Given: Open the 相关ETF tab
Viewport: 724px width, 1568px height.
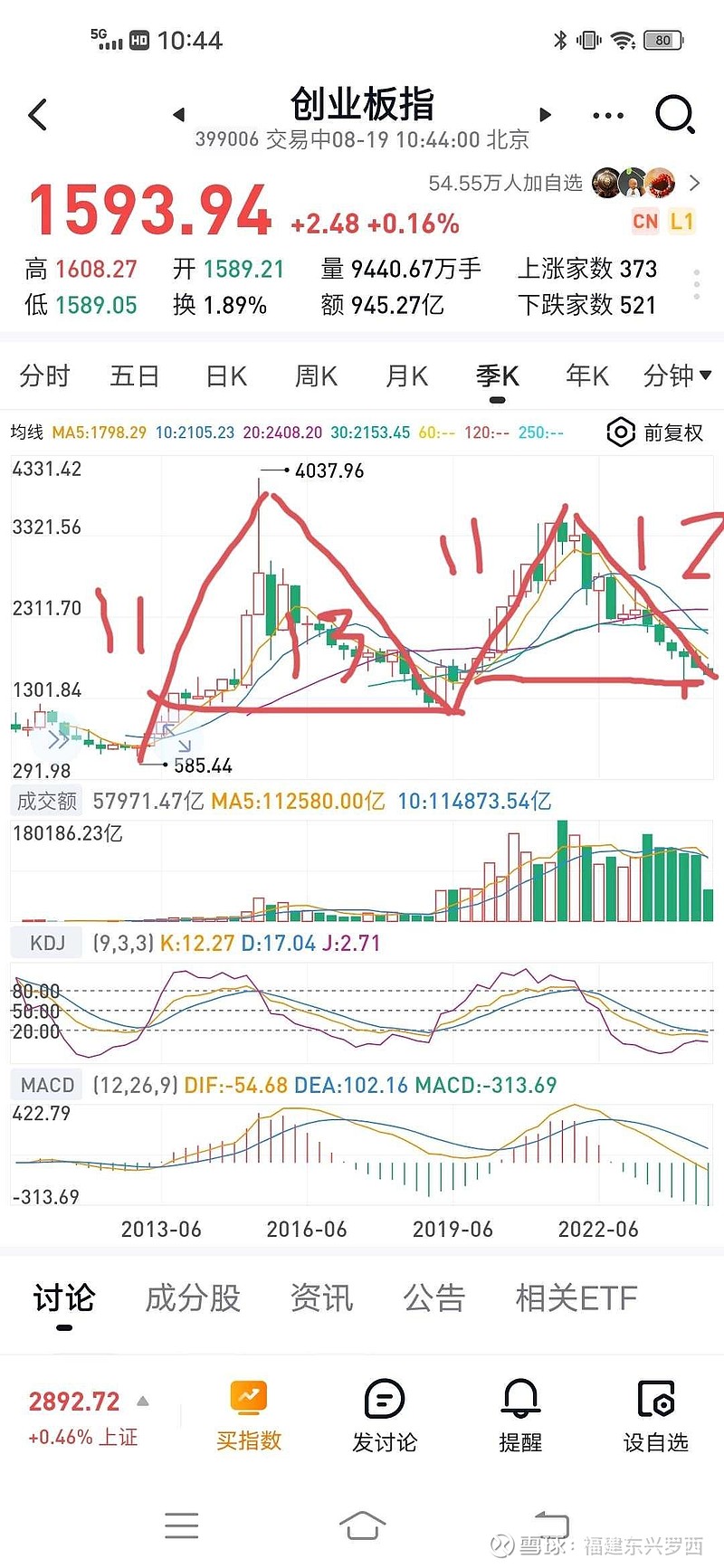Looking at the screenshot, I should 576,1298.
